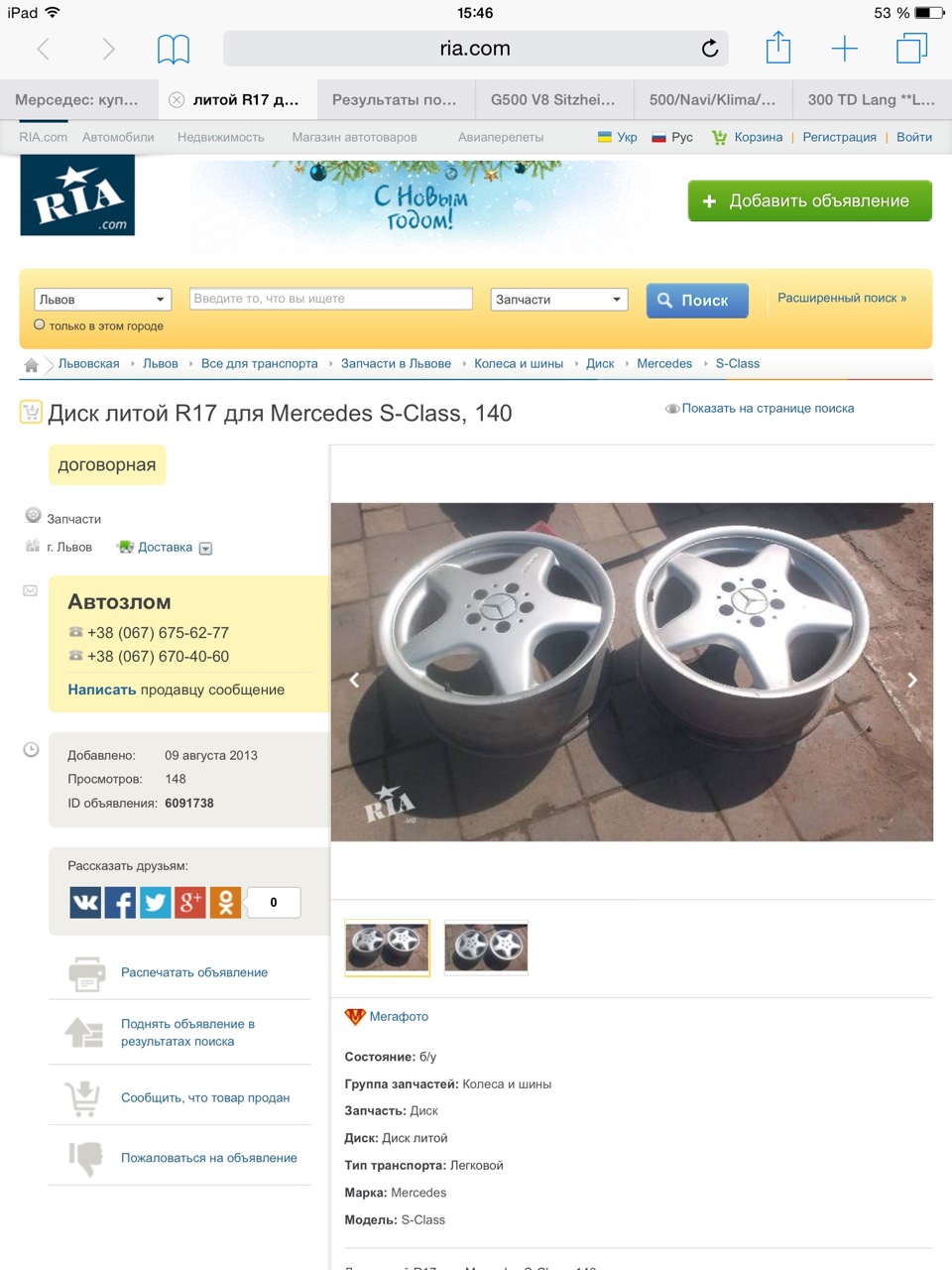The height and width of the screenshot is (1270, 952).
Task: Open the Safari share sheet
Action: 778,48
